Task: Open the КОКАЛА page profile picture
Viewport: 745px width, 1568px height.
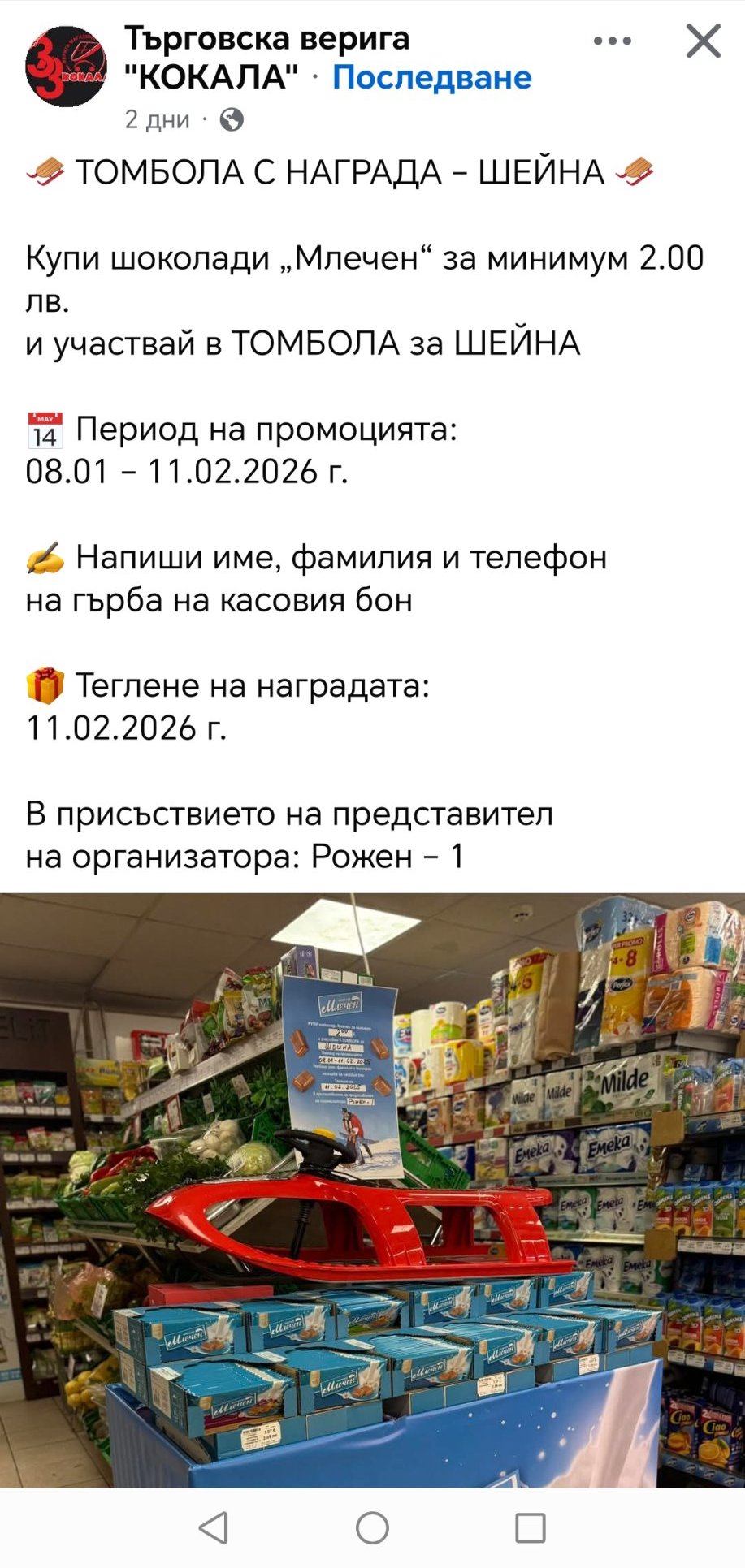Action: click(x=66, y=66)
